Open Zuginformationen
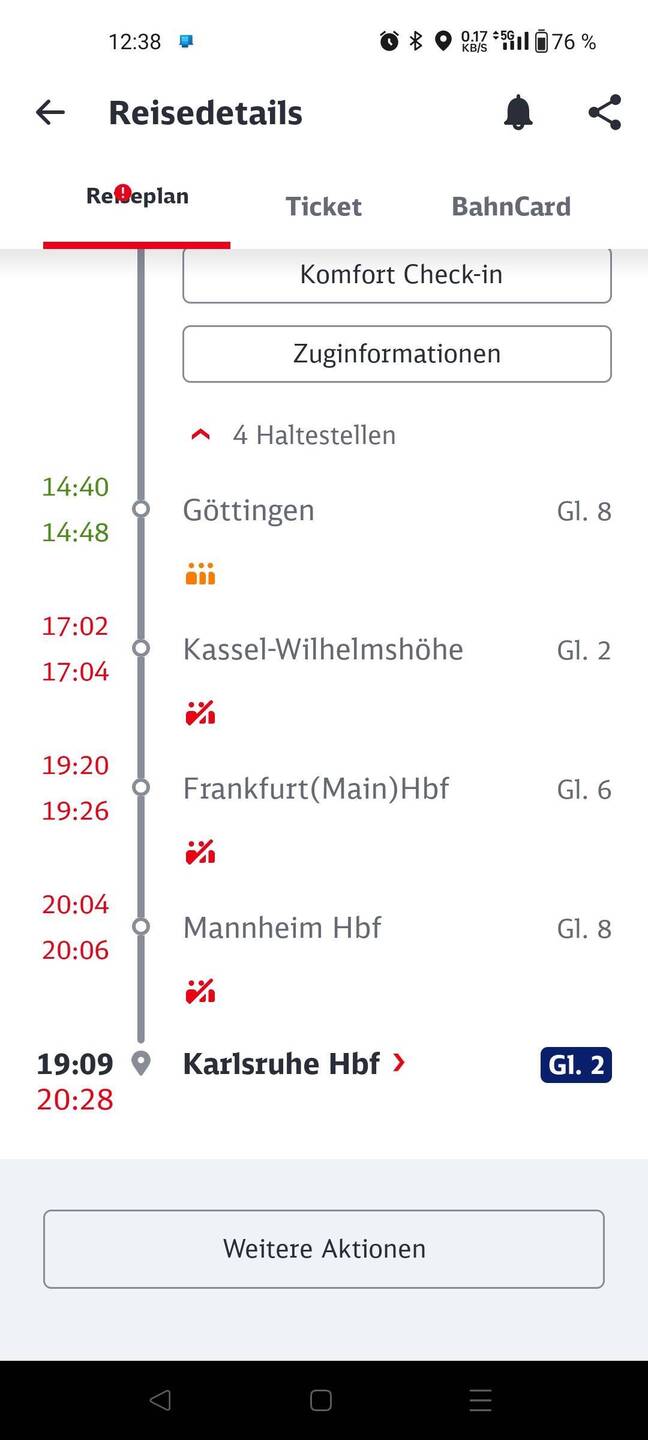The image size is (648, 1440). pyautogui.click(x=397, y=354)
